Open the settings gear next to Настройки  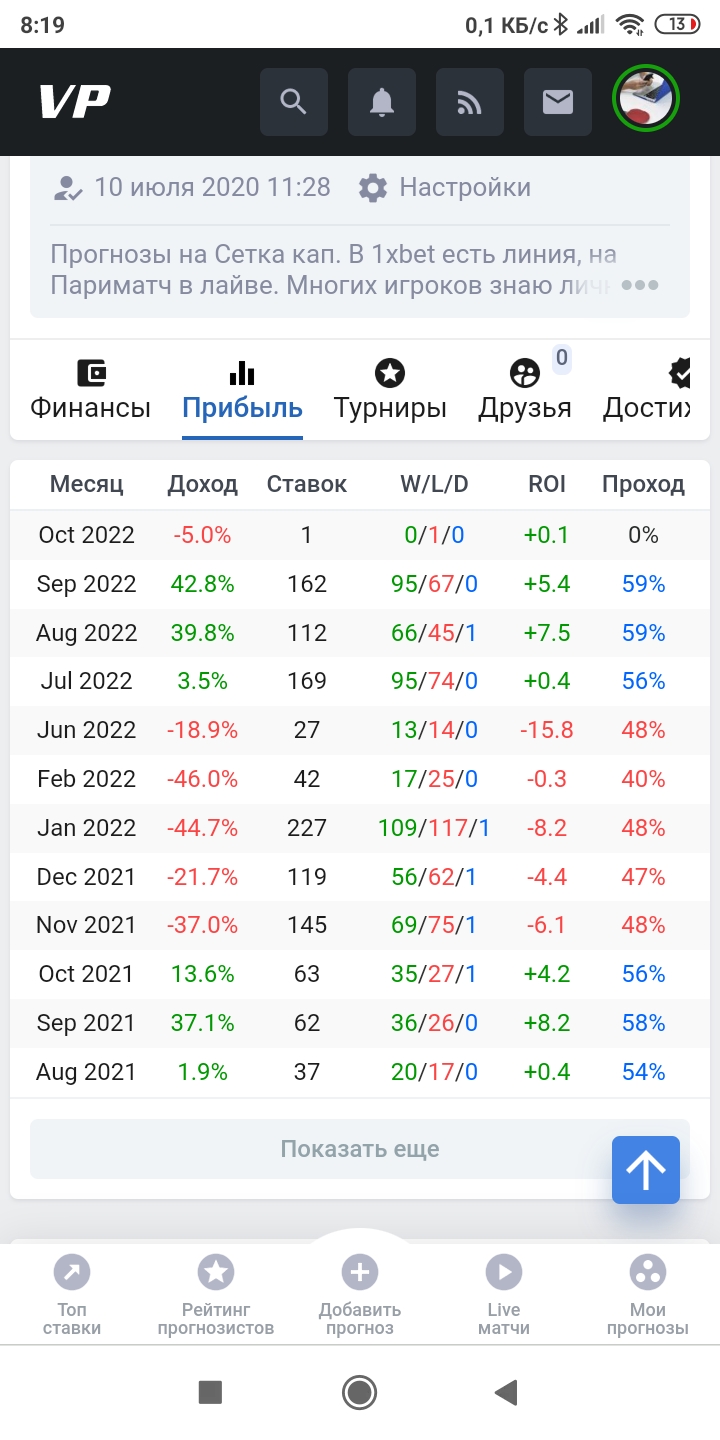point(372,187)
